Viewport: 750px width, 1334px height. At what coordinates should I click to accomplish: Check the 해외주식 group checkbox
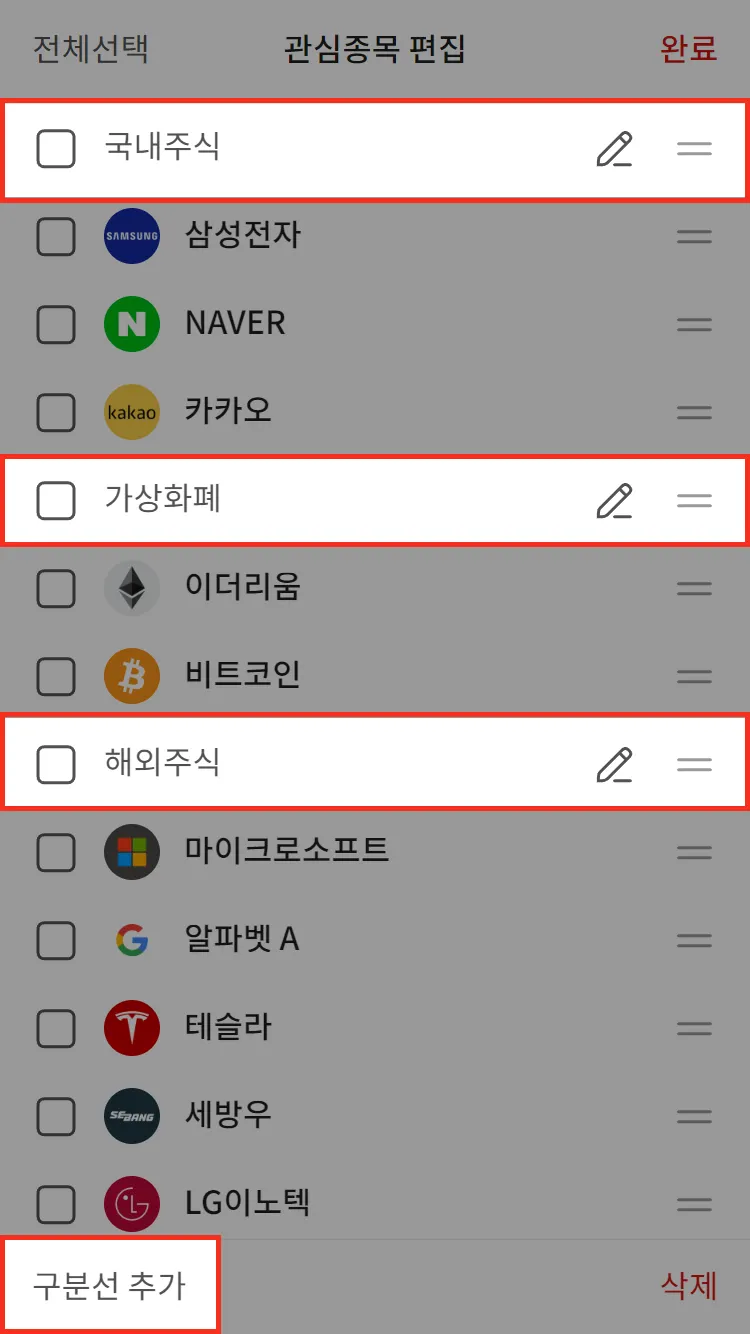[56, 764]
